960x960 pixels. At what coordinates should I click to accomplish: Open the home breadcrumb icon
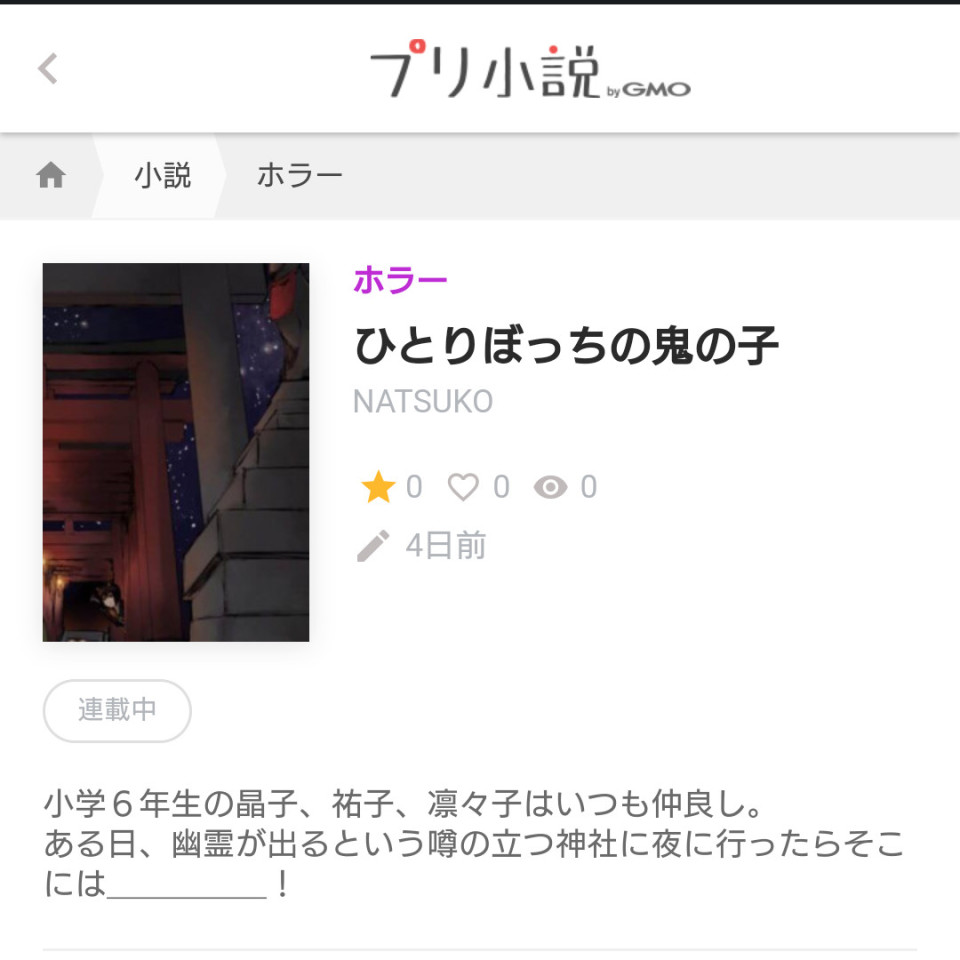(51, 176)
